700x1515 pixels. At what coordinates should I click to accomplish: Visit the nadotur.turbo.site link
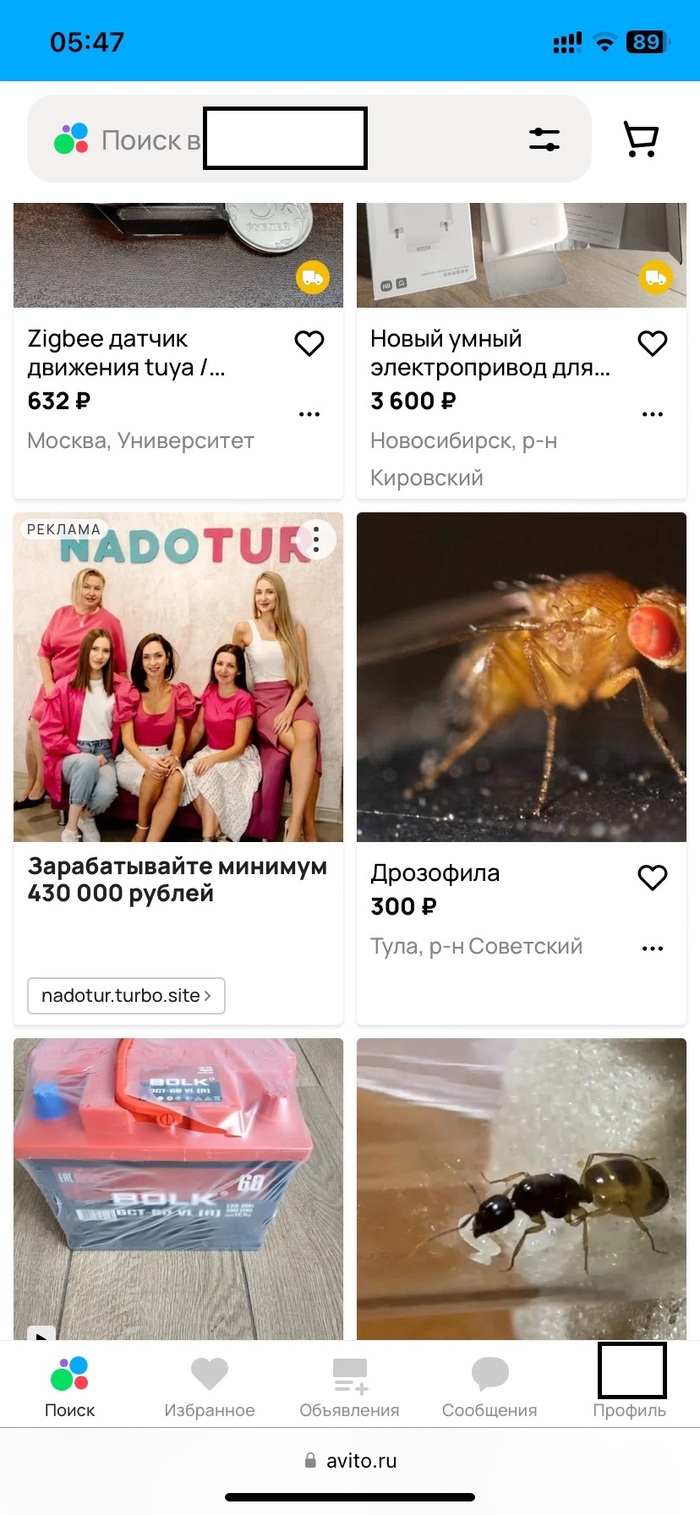click(126, 995)
